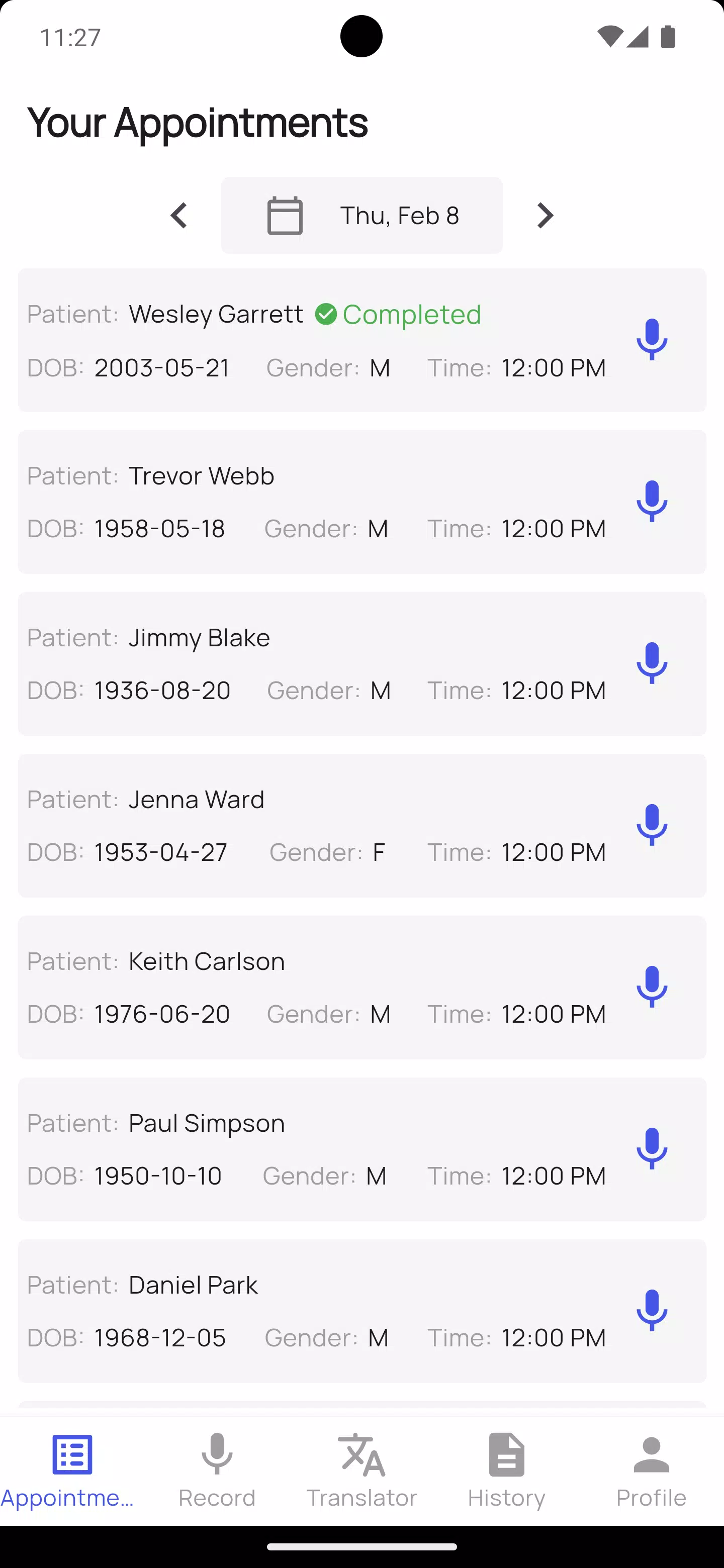The height and width of the screenshot is (1568, 724).
Task: Start recording for Paul Simpson
Action: click(x=652, y=1149)
